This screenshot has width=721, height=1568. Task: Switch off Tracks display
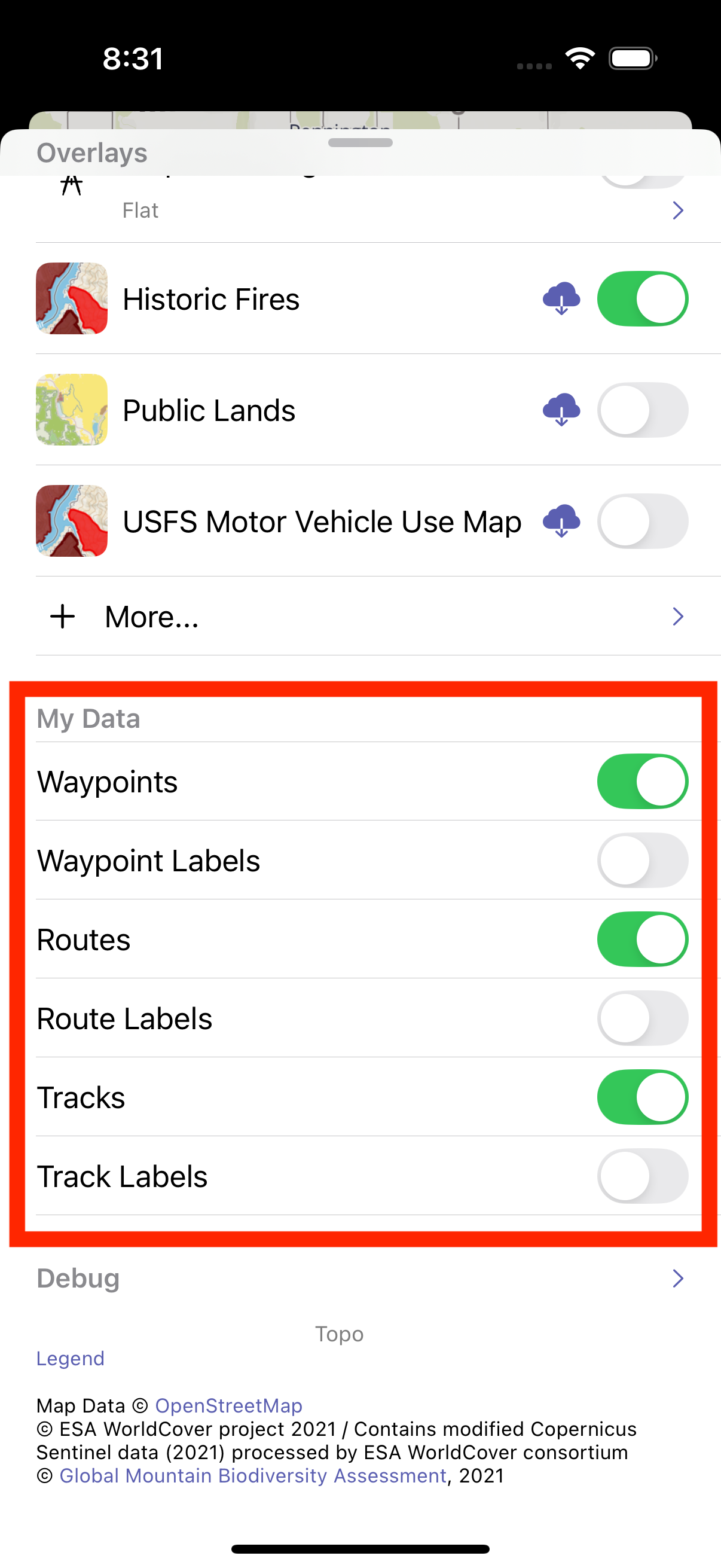(x=642, y=1097)
